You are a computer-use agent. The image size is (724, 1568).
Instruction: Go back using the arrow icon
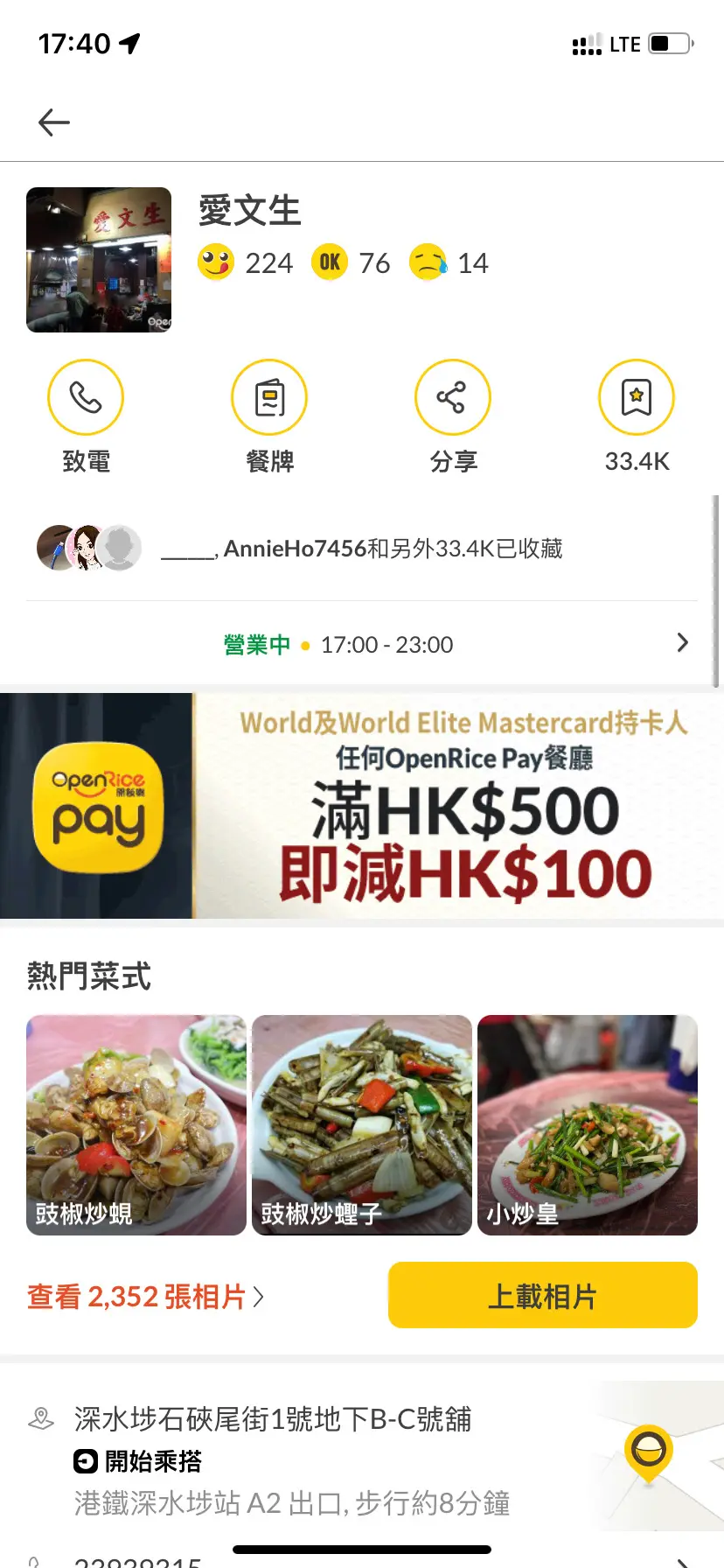click(54, 122)
